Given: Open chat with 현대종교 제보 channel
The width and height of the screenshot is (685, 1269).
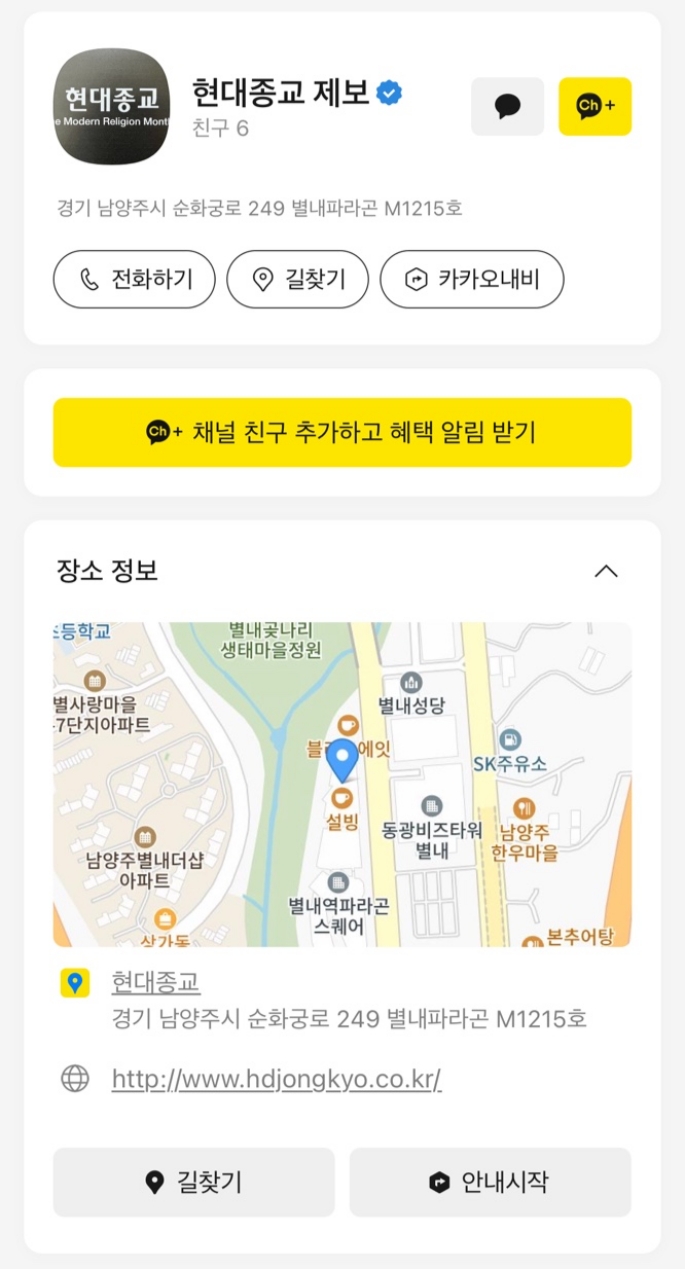Looking at the screenshot, I should [507, 106].
